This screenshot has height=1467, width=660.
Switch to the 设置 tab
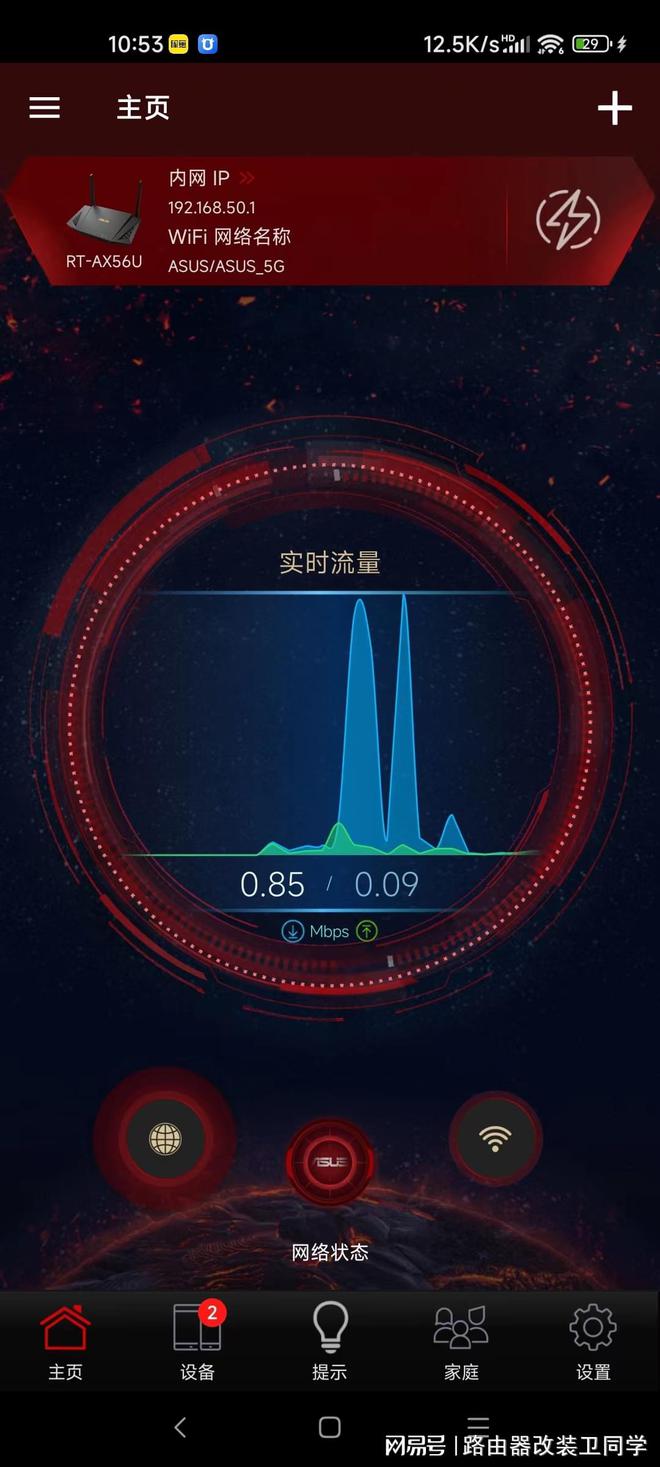pos(593,1342)
